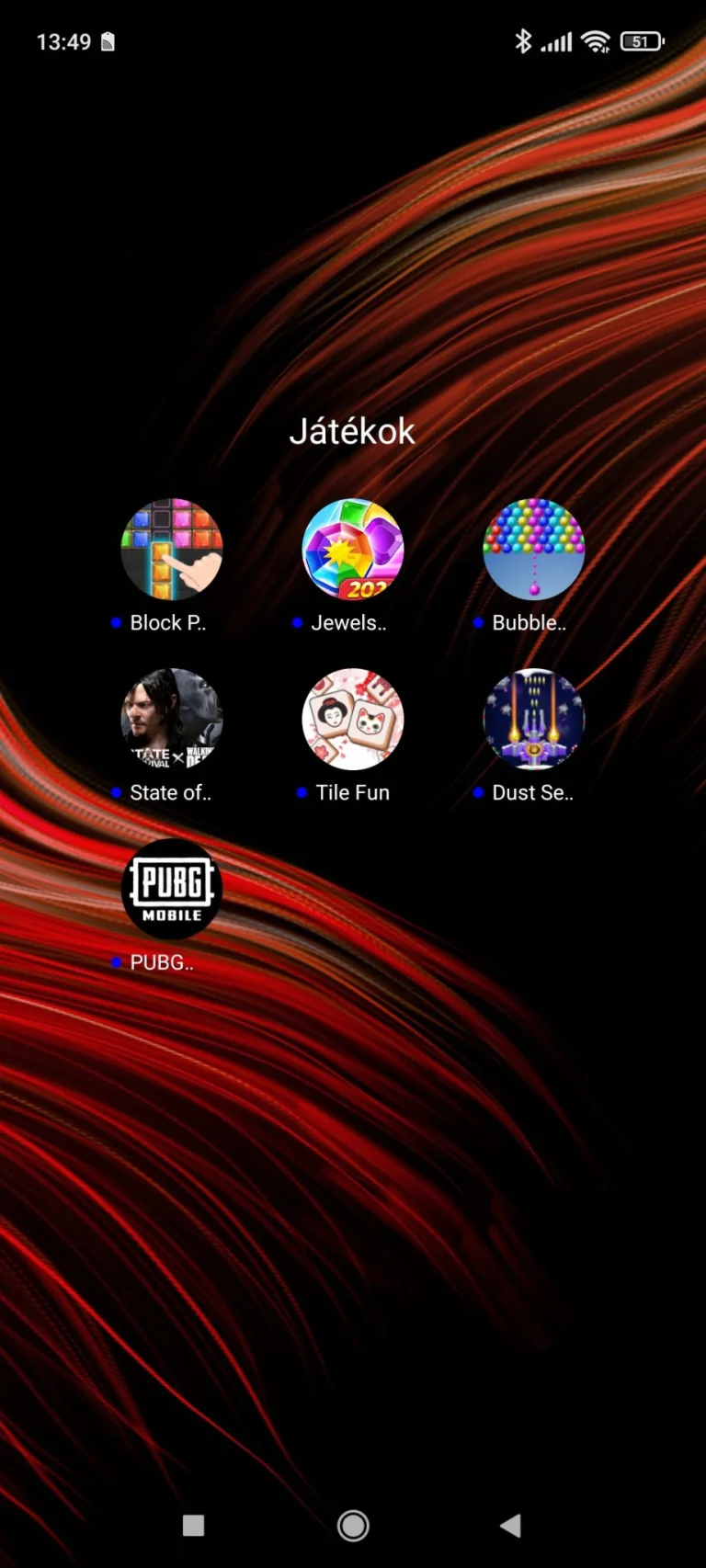Launch Dust Settle space shooter
Screen dimensions: 706x1568
click(x=534, y=719)
